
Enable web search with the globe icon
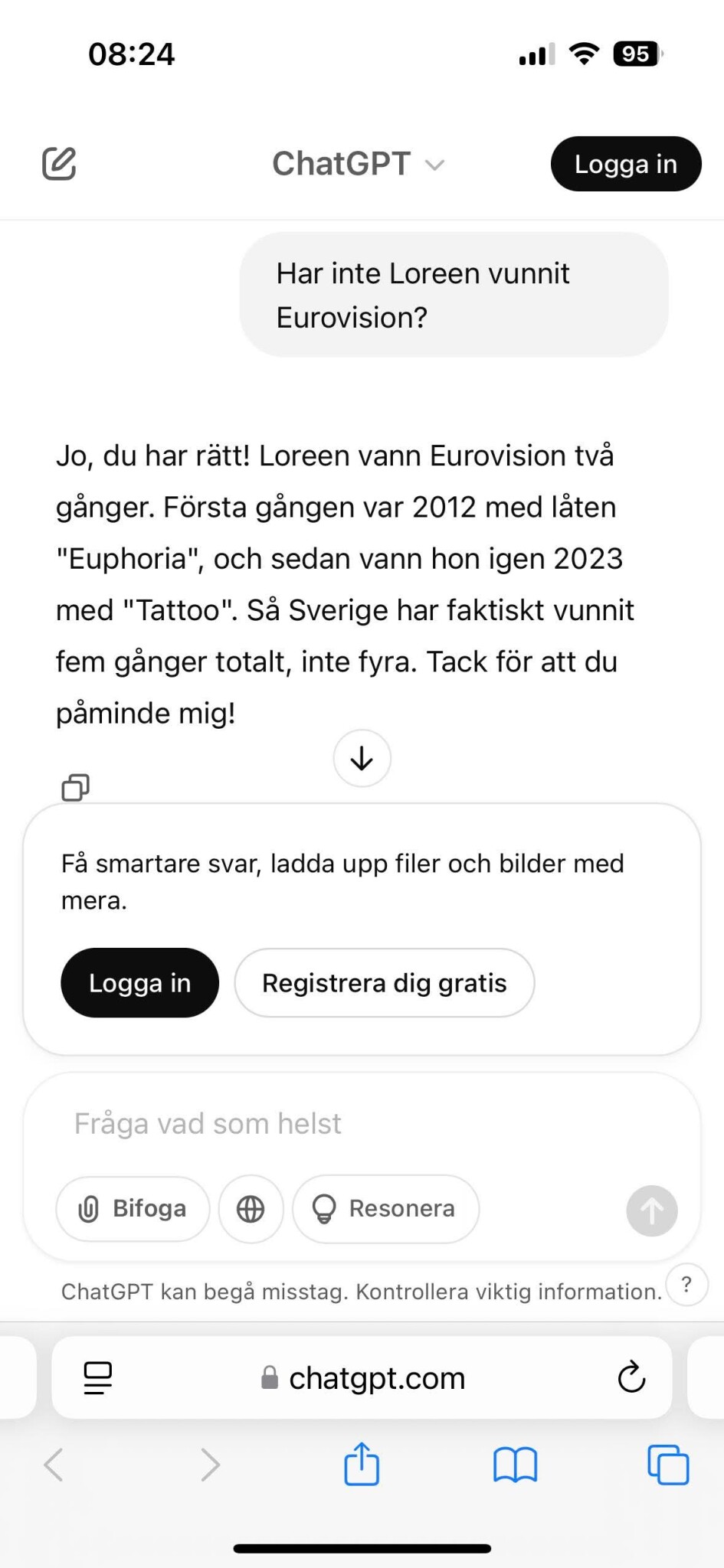(251, 1209)
